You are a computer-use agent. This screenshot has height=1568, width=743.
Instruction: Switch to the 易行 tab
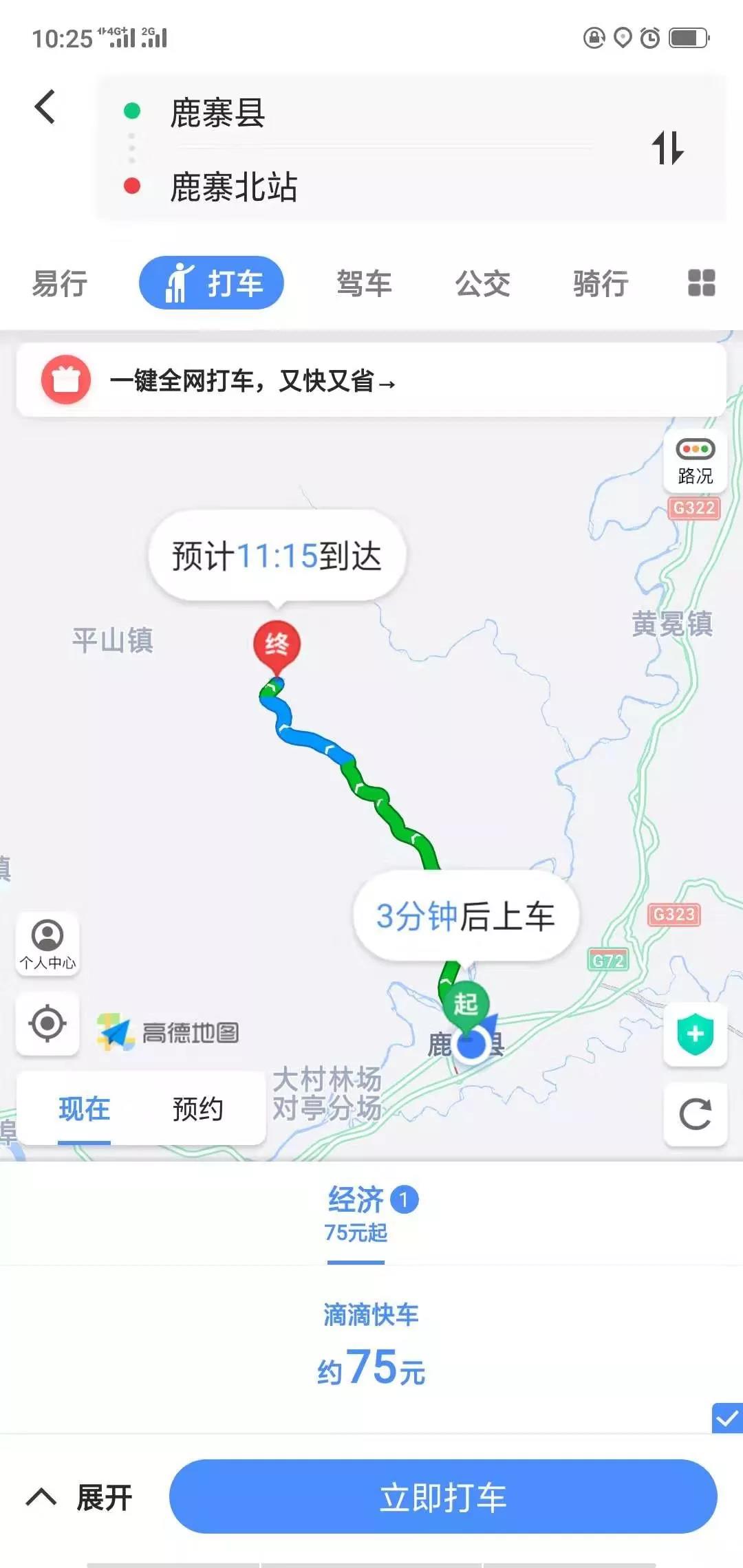pos(60,283)
